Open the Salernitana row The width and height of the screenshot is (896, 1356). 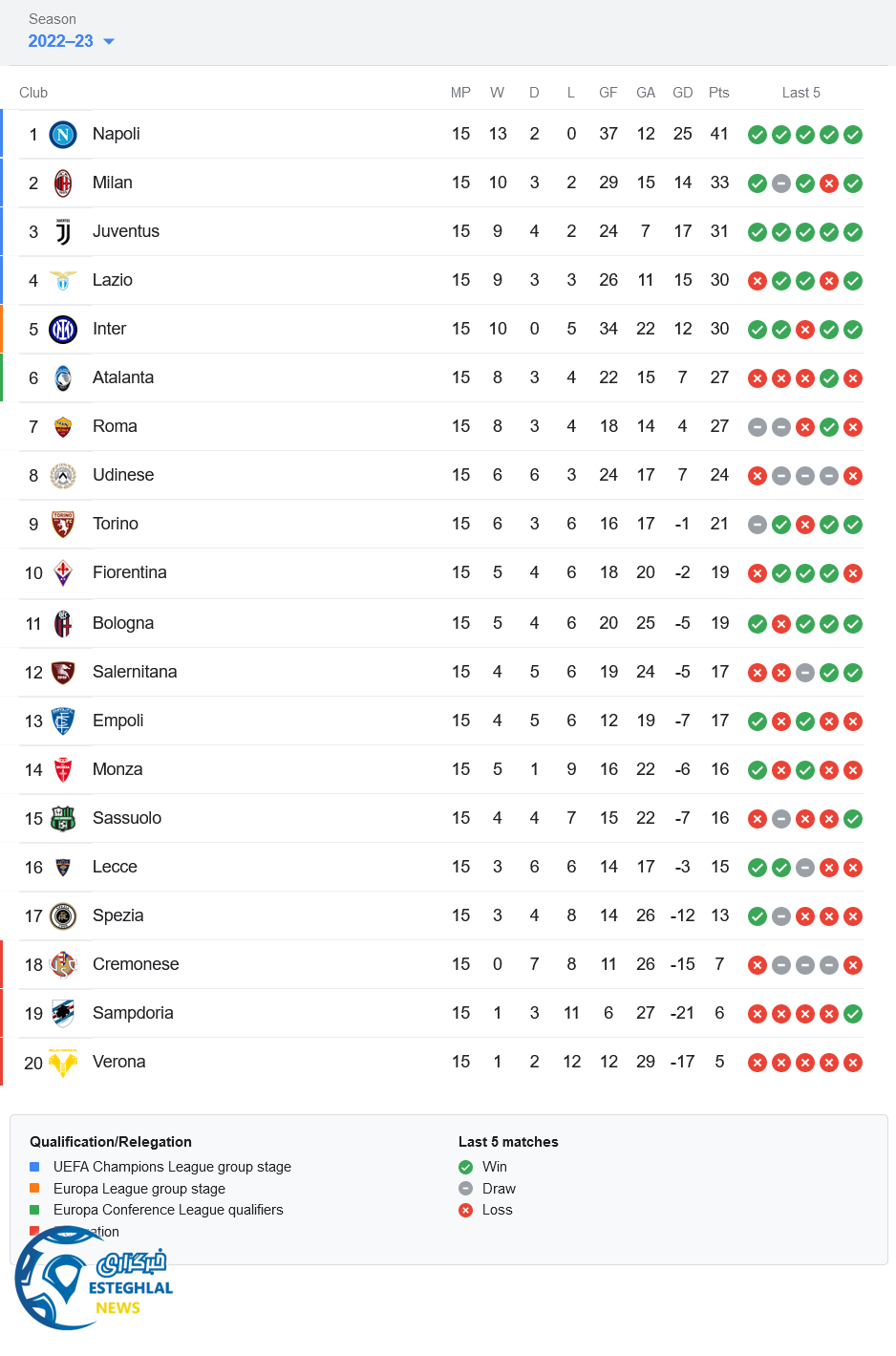pyautogui.click(x=134, y=672)
